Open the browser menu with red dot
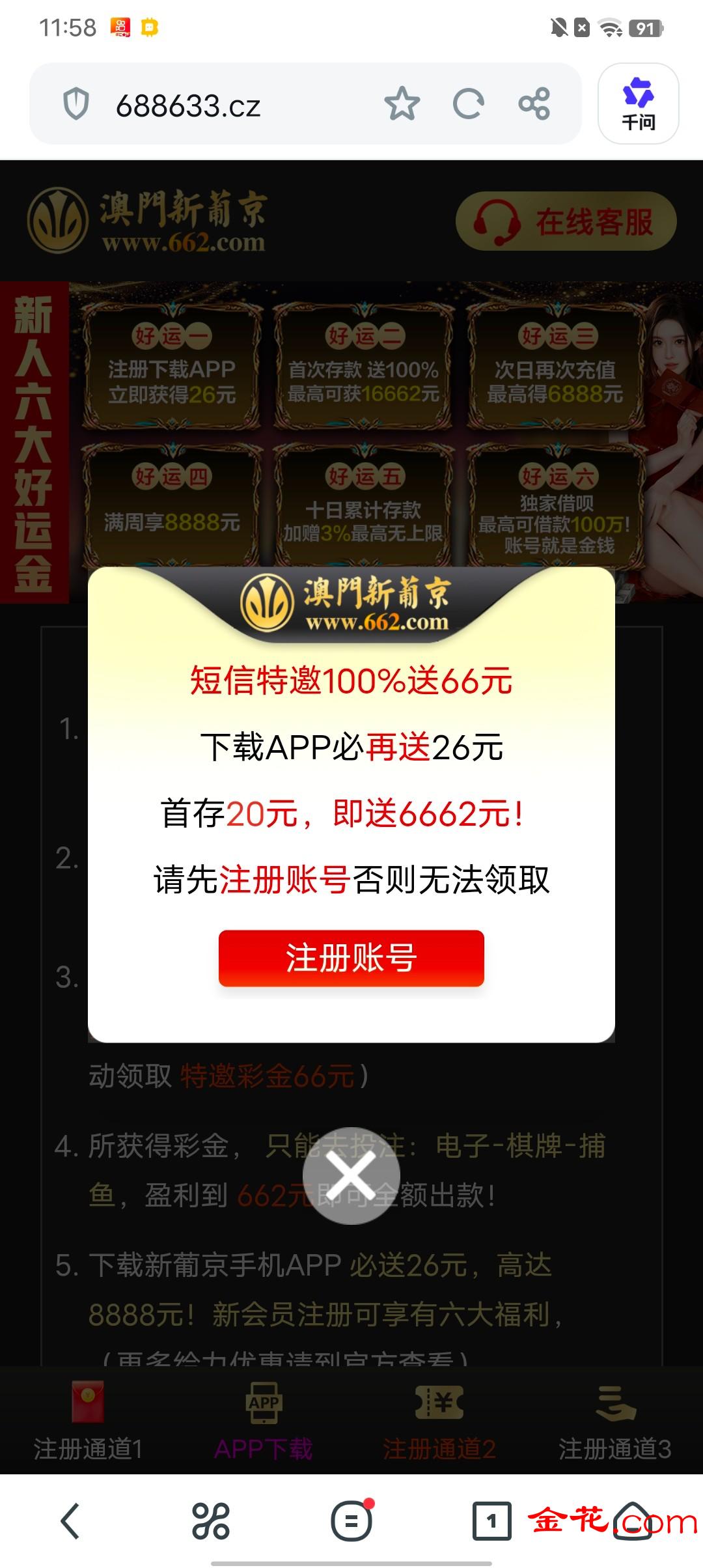 (351, 1521)
